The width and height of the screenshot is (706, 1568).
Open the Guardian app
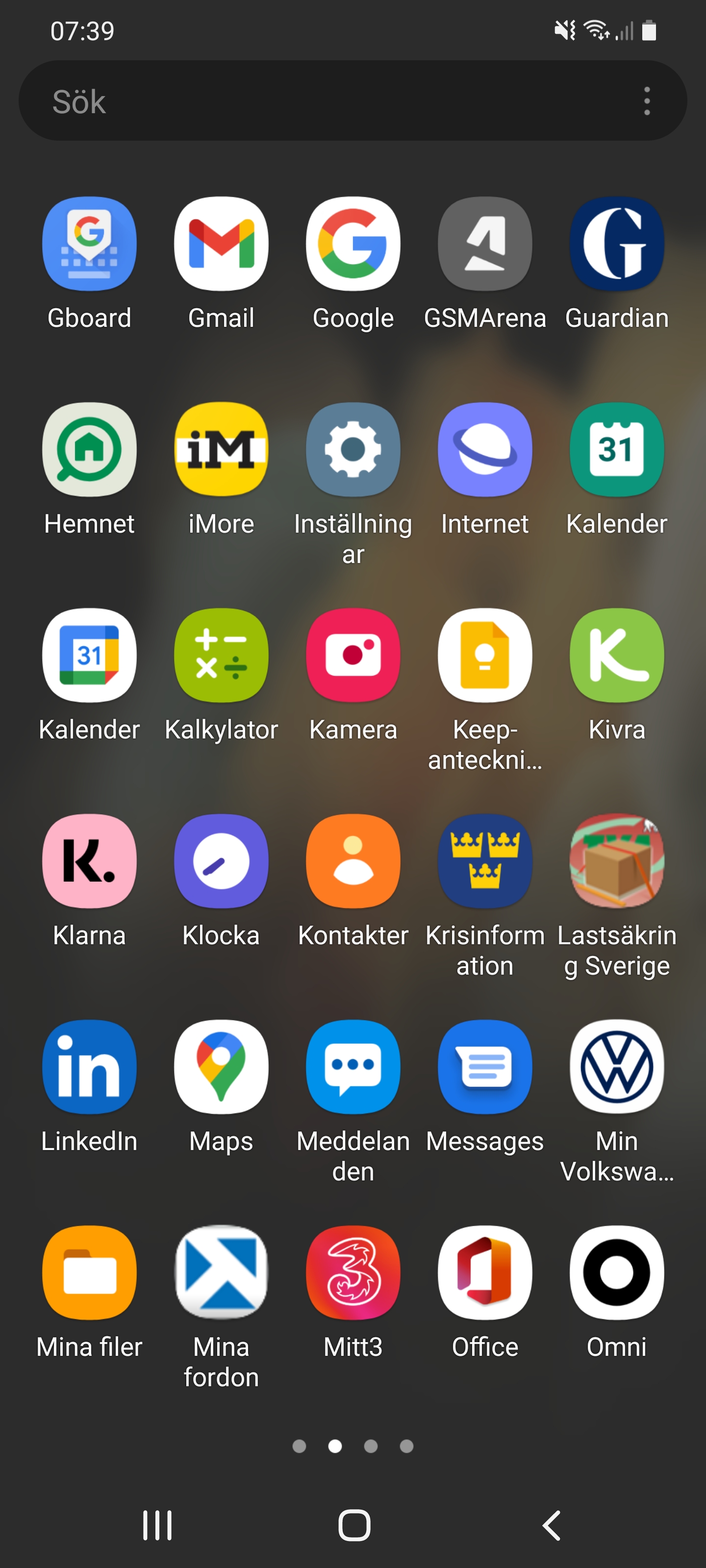tap(616, 244)
